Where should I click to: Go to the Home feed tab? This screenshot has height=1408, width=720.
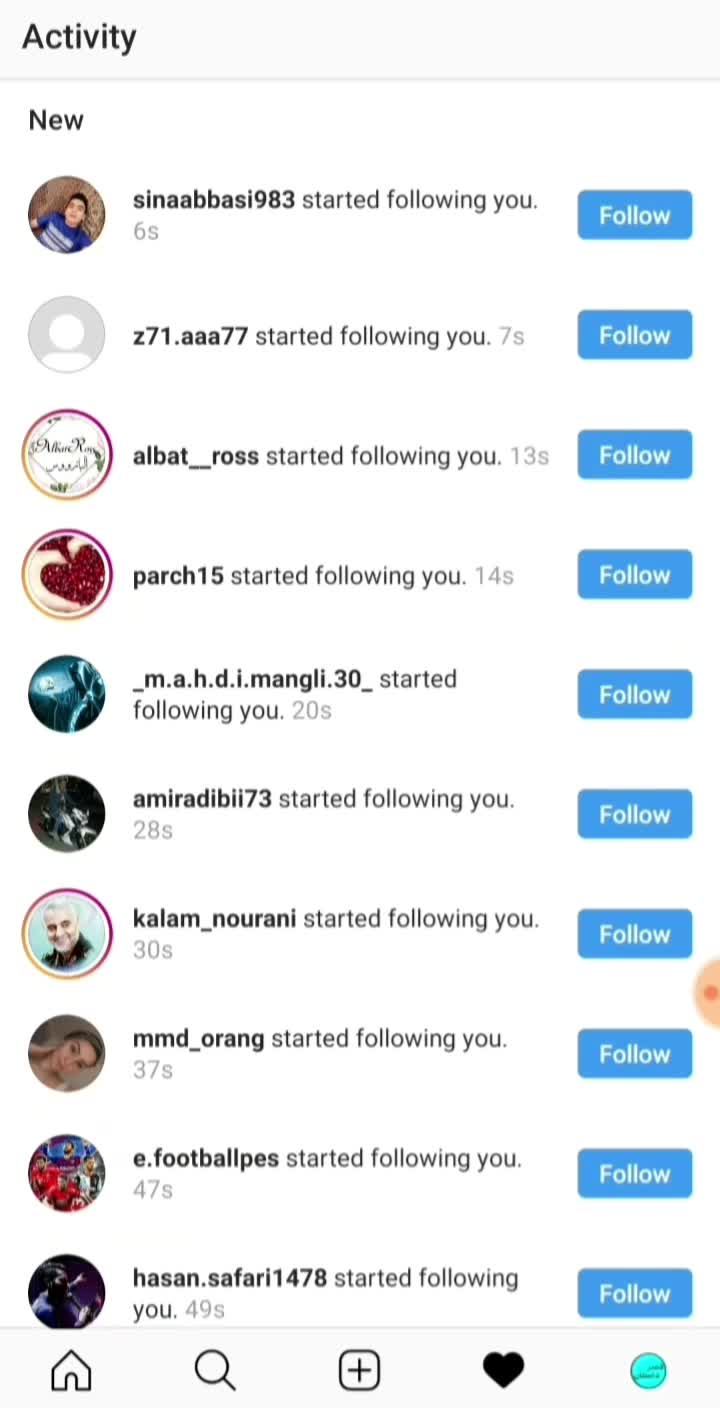(x=71, y=1370)
